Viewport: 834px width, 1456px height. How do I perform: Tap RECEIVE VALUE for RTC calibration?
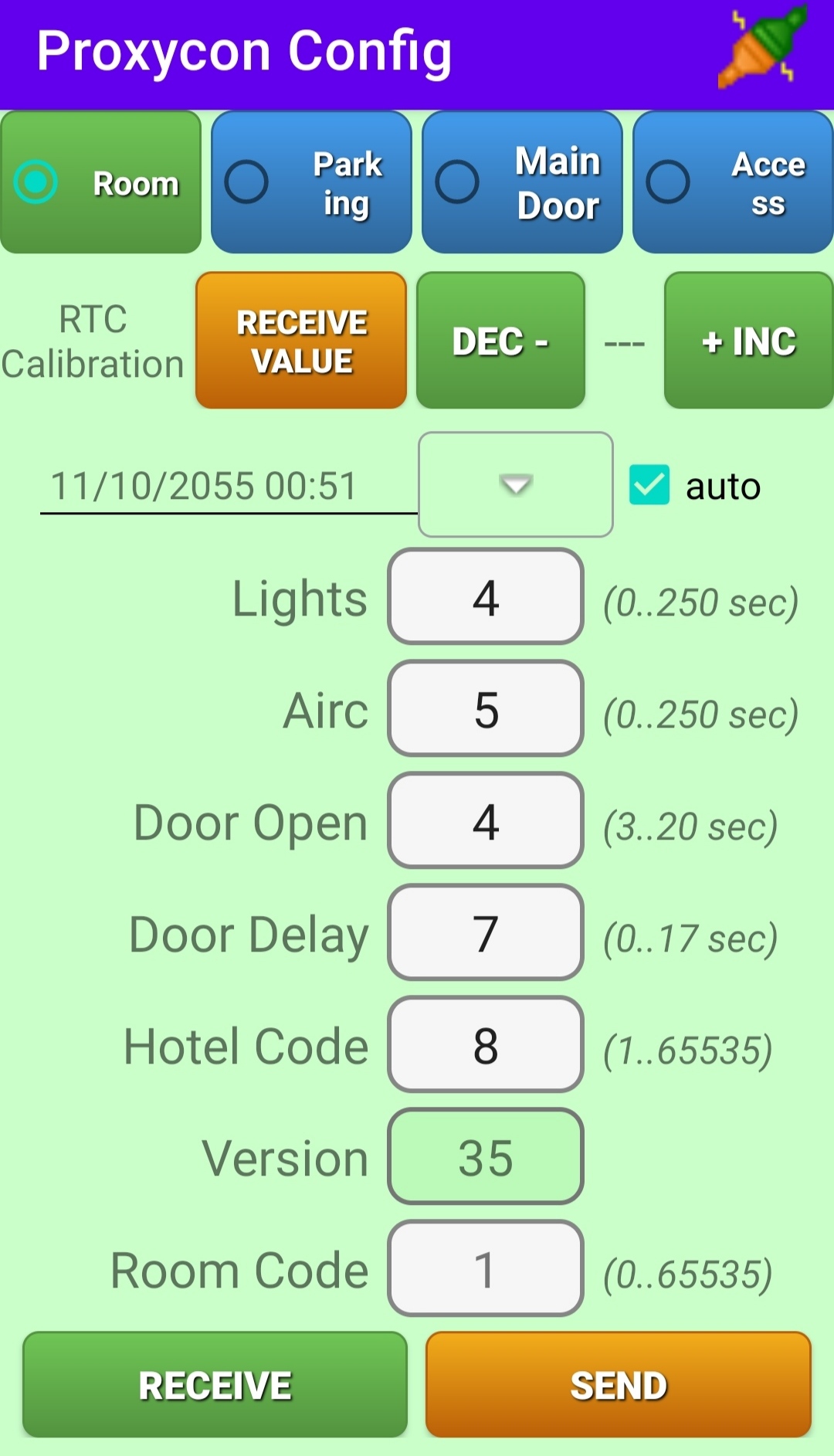[301, 341]
